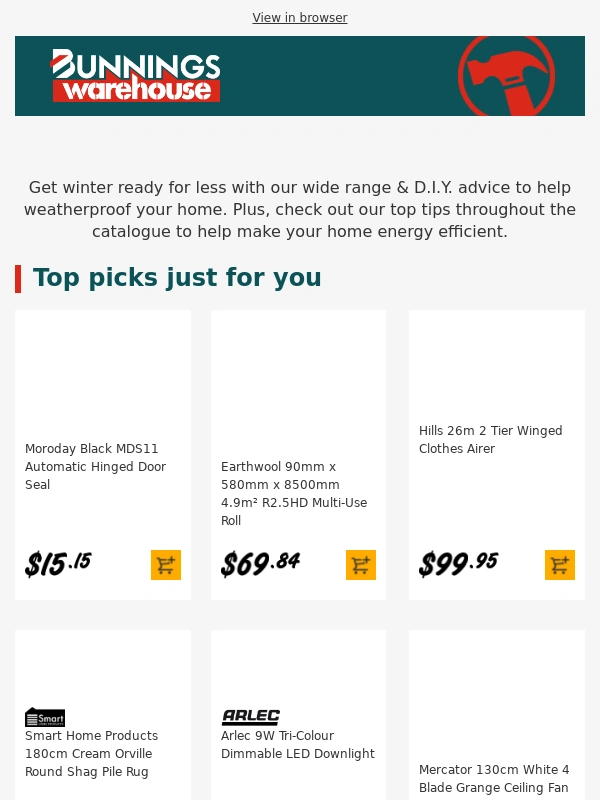The image size is (600, 800).
Task: Add Hills Clothes Airer to cart
Action: [x=559, y=565]
